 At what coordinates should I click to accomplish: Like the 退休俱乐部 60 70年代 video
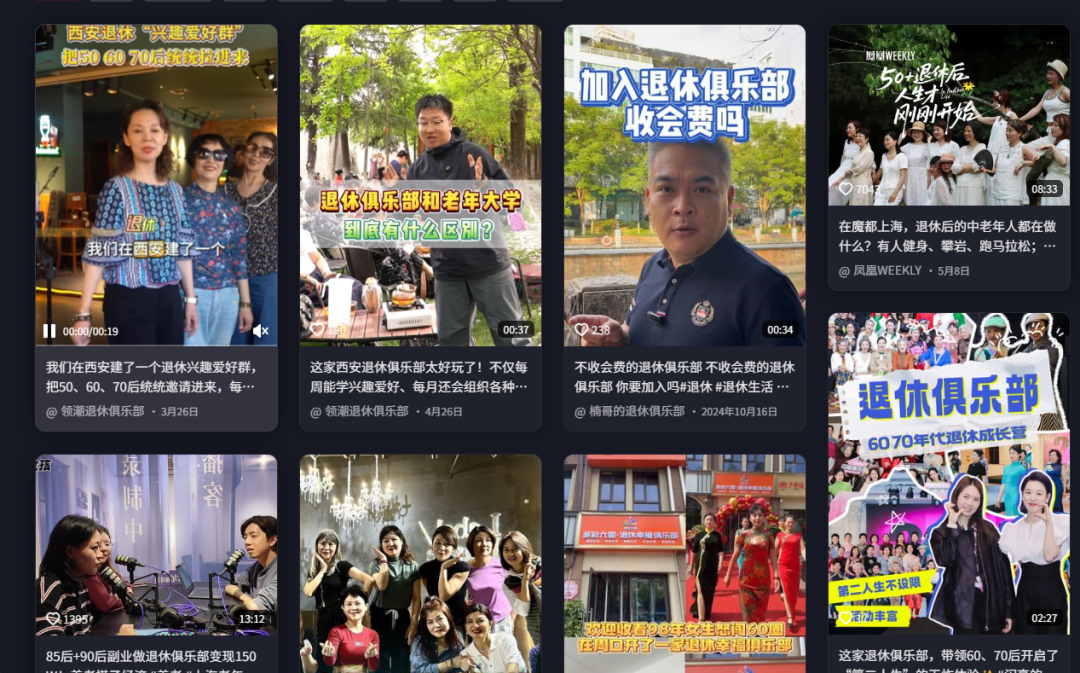[845, 618]
